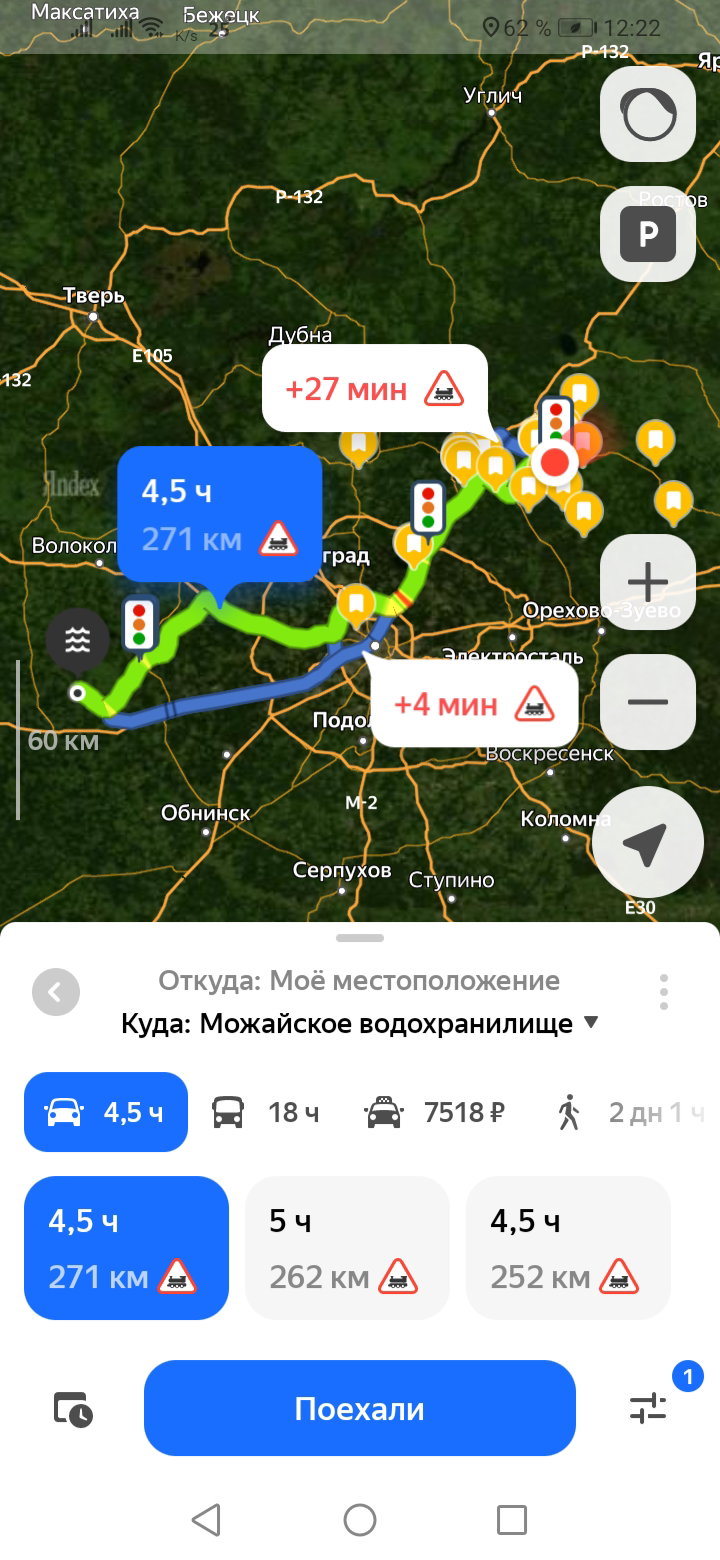The height and width of the screenshot is (1560, 720).
Task: Open departure time scheduler icon
Action: (73, 1408)
